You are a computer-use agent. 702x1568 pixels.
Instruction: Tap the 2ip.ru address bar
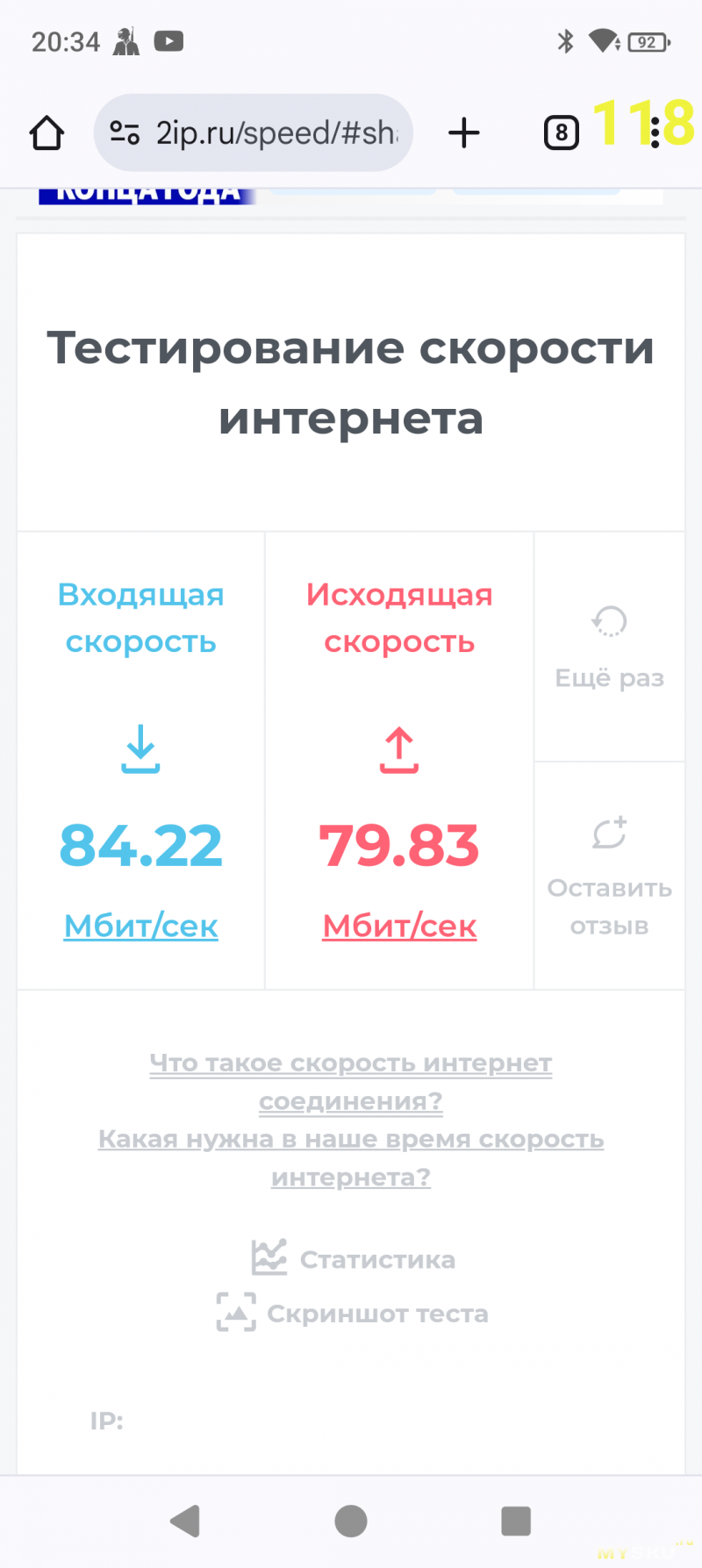coord(253,133)
